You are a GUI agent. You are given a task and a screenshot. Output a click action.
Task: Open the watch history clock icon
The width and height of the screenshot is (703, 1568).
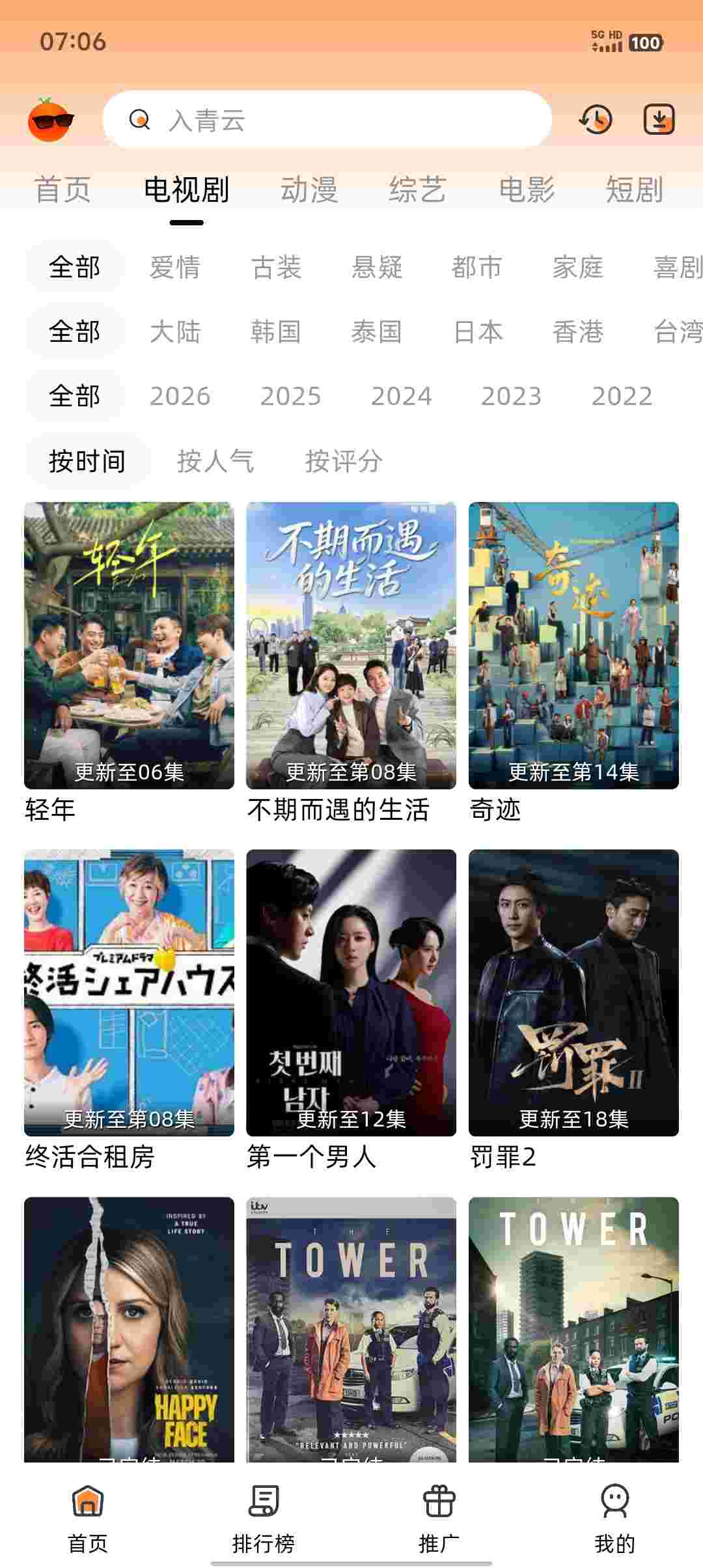click(596, 120)
